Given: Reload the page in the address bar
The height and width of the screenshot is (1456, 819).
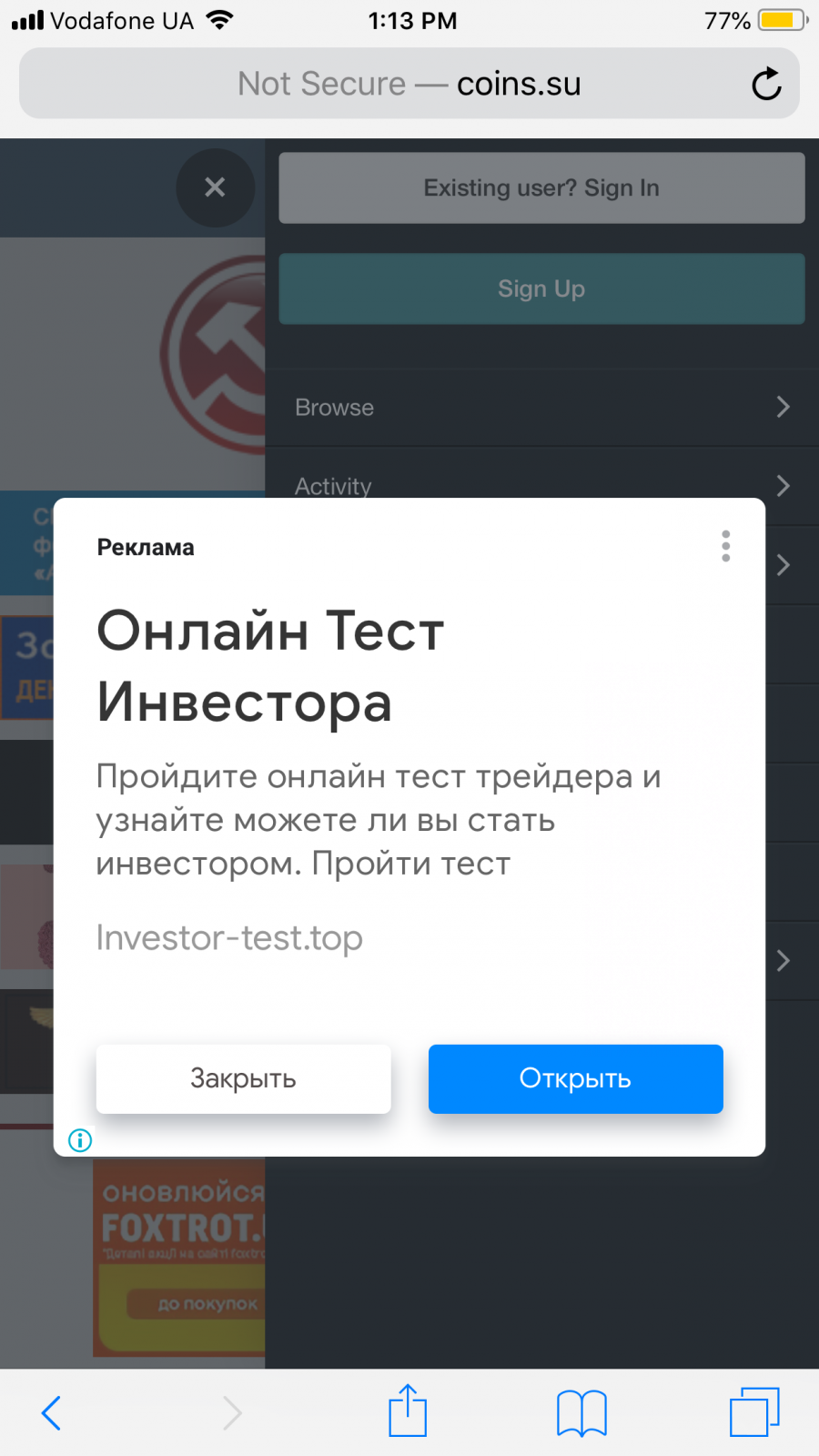Looking at the screenshot, I should pyautogui.click(x=766, y=84).
